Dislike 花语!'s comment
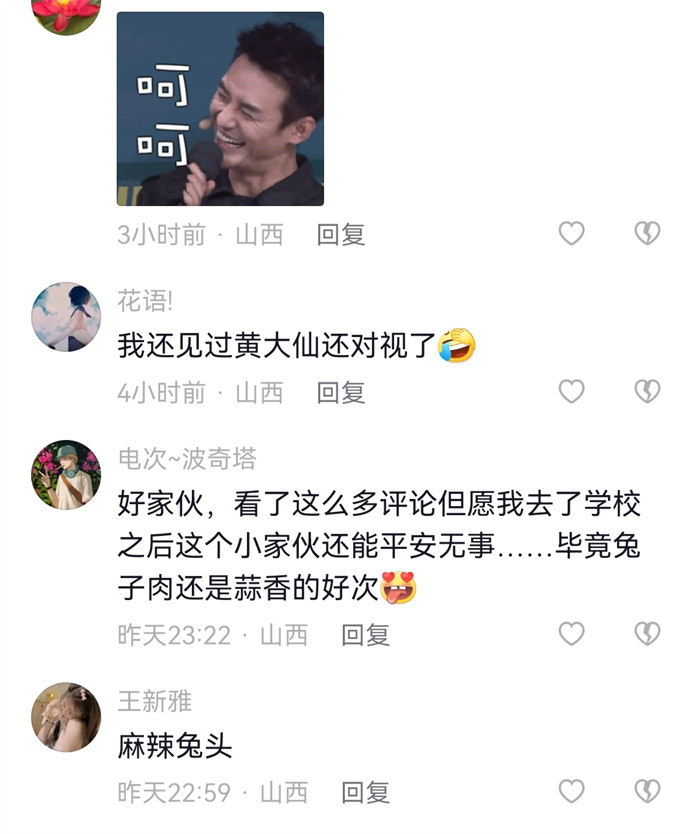Image resolution: width=700 pixels, height=834 pixels. pyautogui.click(x=648, y=392)
